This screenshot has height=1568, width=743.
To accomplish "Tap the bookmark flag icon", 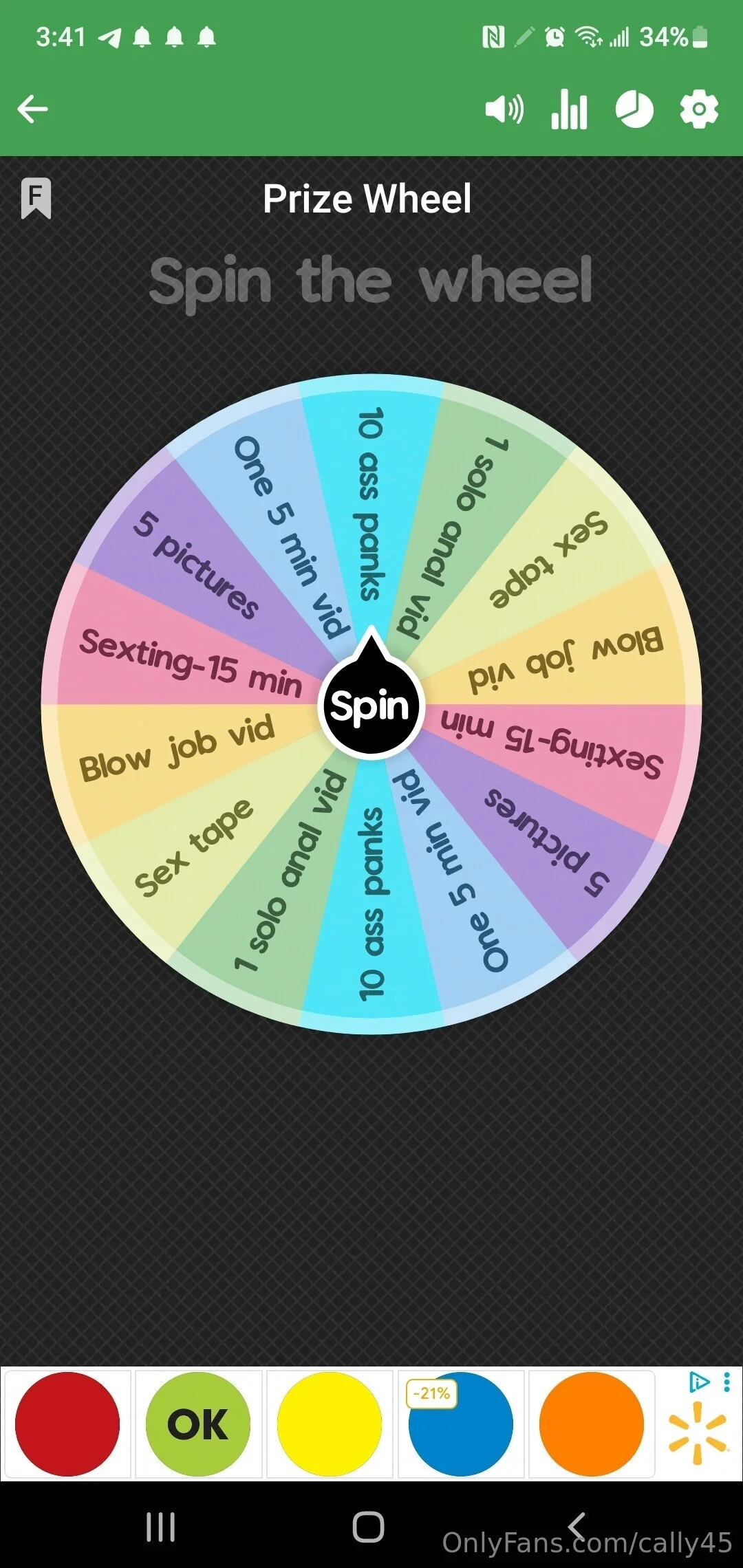I will [36, 199].
